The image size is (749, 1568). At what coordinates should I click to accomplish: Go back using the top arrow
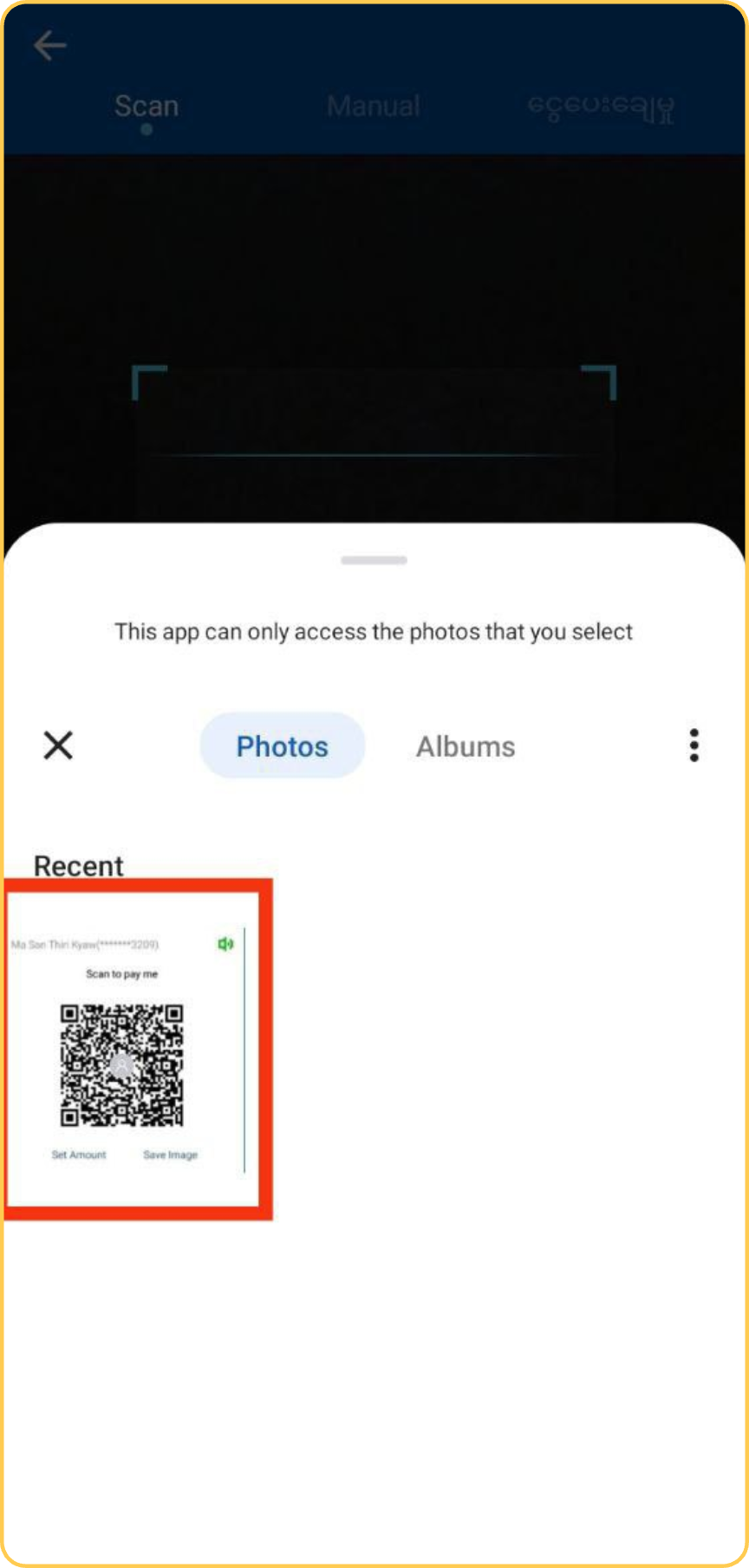click(x=49, y=45)
